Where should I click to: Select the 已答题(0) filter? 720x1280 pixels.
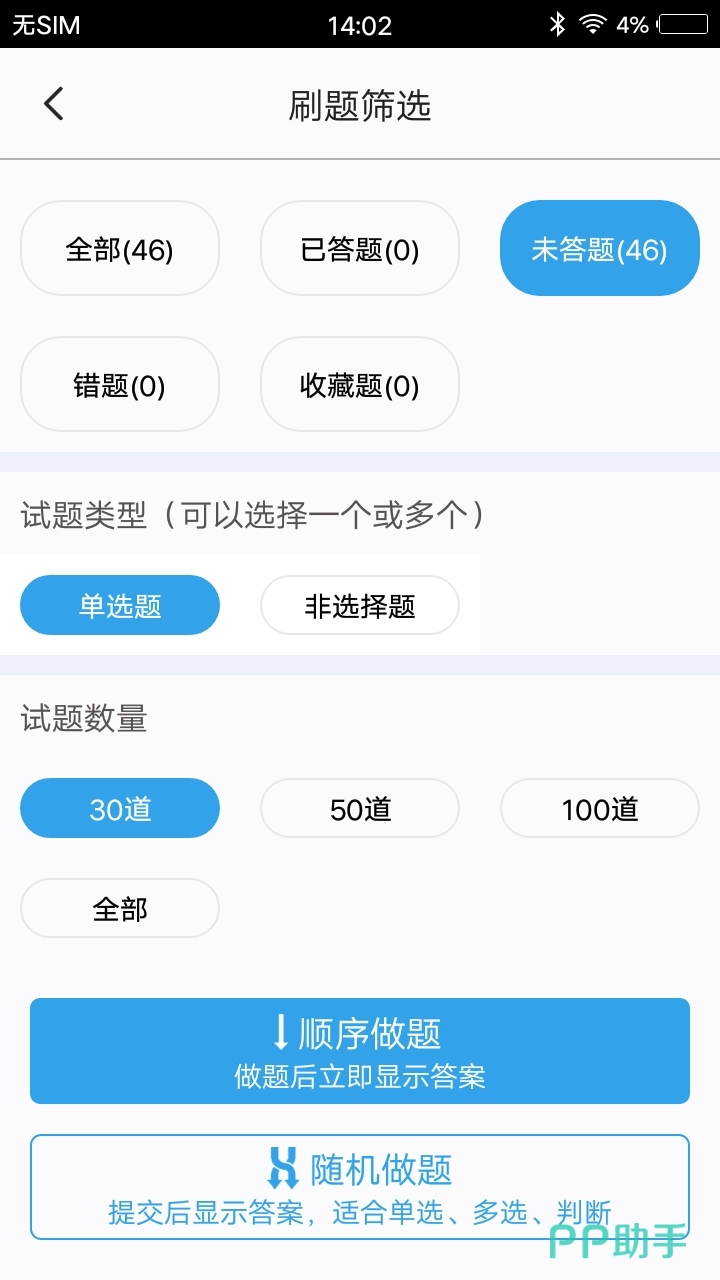tap(360, 249)
